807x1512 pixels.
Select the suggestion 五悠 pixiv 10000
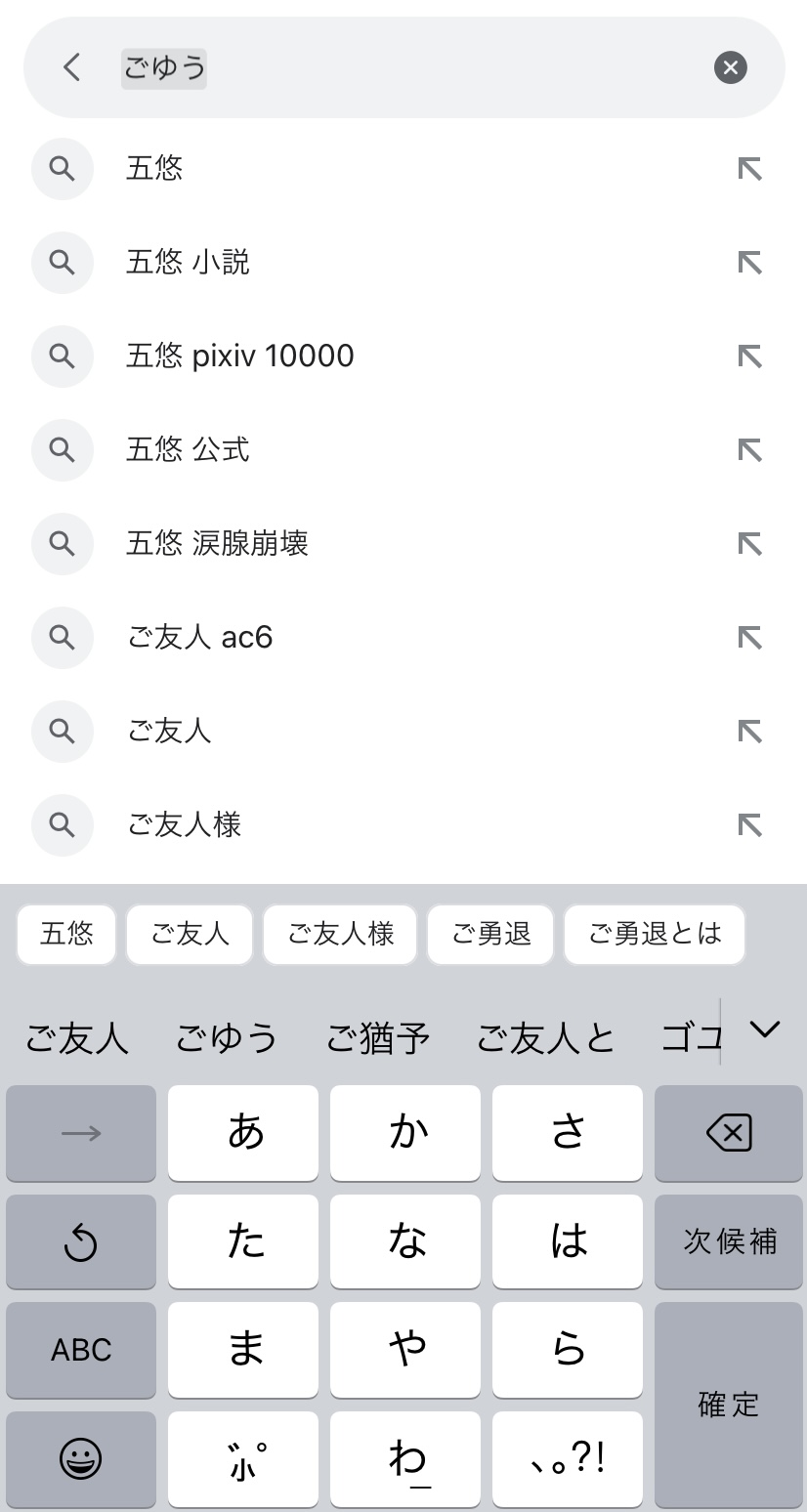coord(239,356)
